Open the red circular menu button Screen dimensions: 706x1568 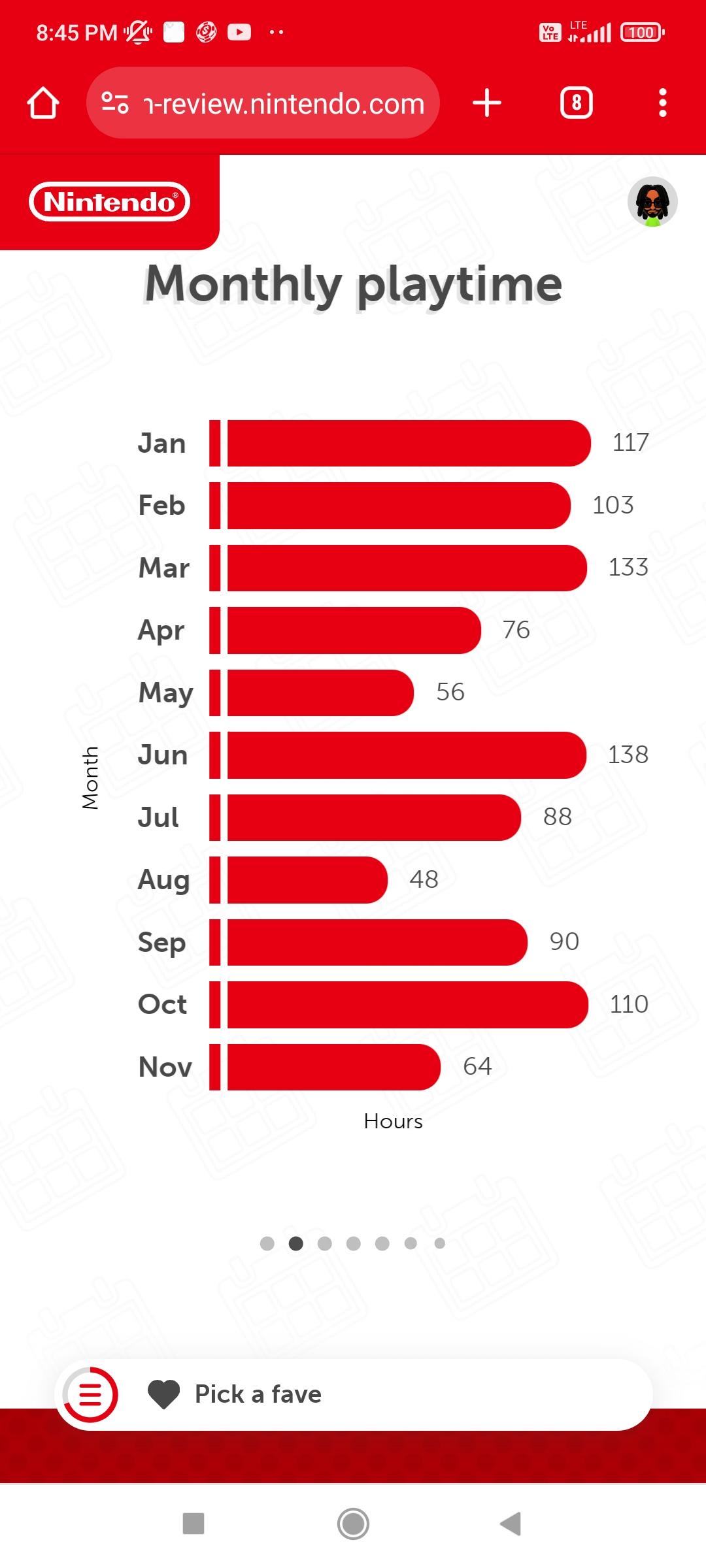pos(91,1394)
